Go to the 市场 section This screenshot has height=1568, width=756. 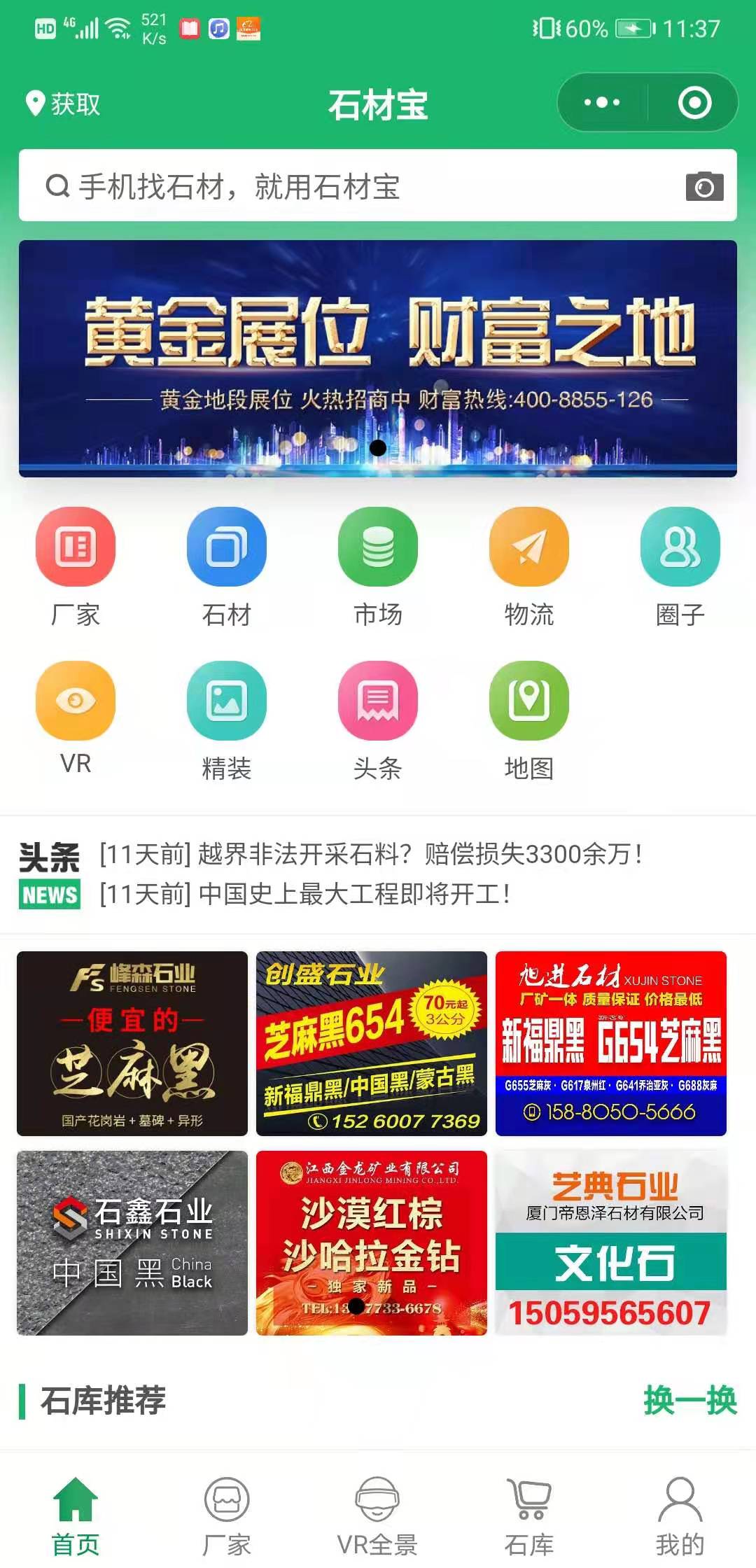tap(378, 567)
